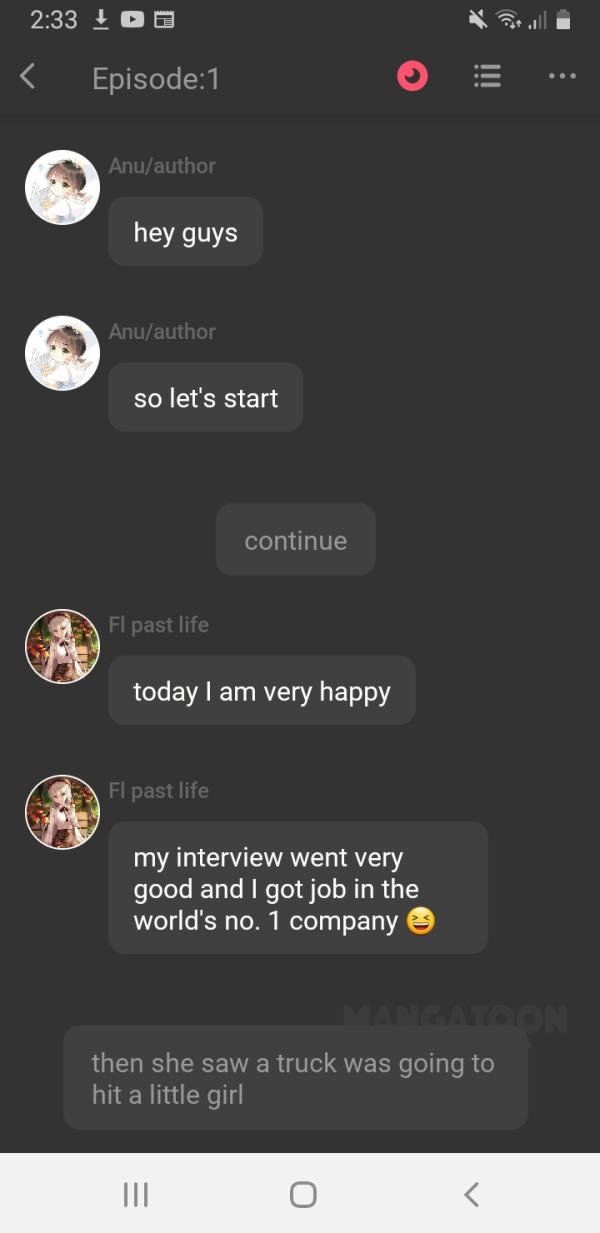
Task: Open the episode list icon
Action: tap(487, 77)
